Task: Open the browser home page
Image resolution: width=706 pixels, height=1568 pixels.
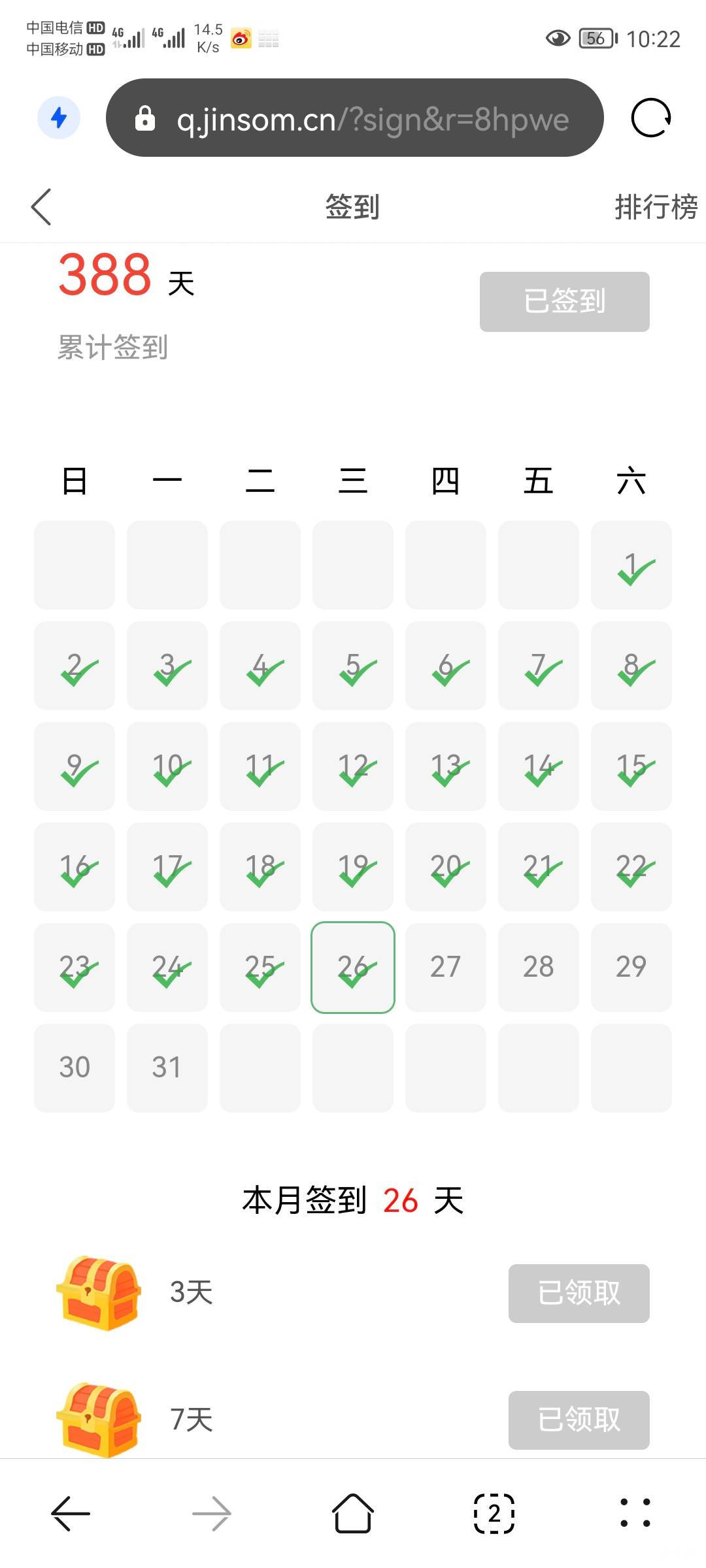Action: [x=353, y=1513]
